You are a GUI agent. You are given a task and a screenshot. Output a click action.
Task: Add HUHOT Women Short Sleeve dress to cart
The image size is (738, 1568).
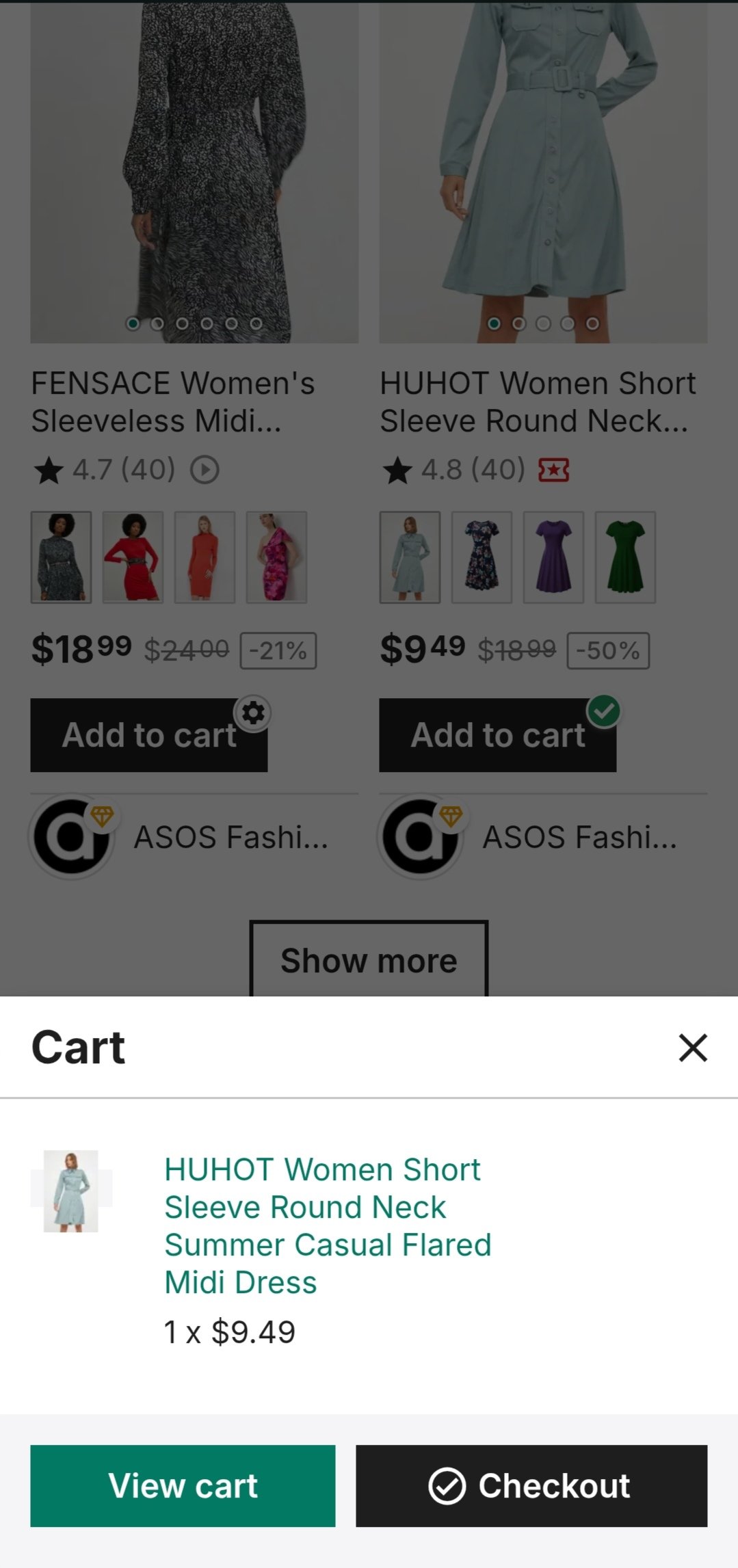tap(497, 736)
